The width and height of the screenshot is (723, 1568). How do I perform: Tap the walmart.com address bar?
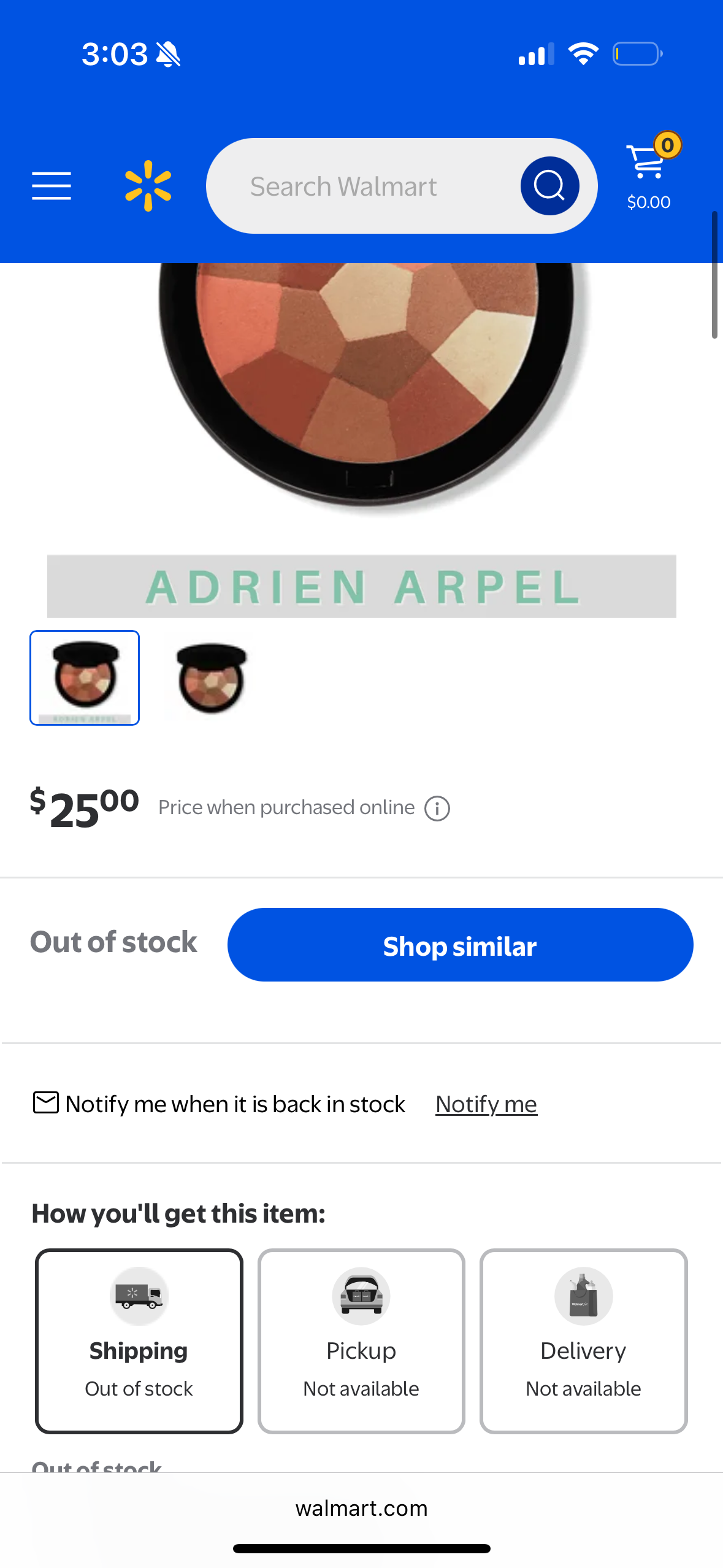click(x=361, y=1508)
